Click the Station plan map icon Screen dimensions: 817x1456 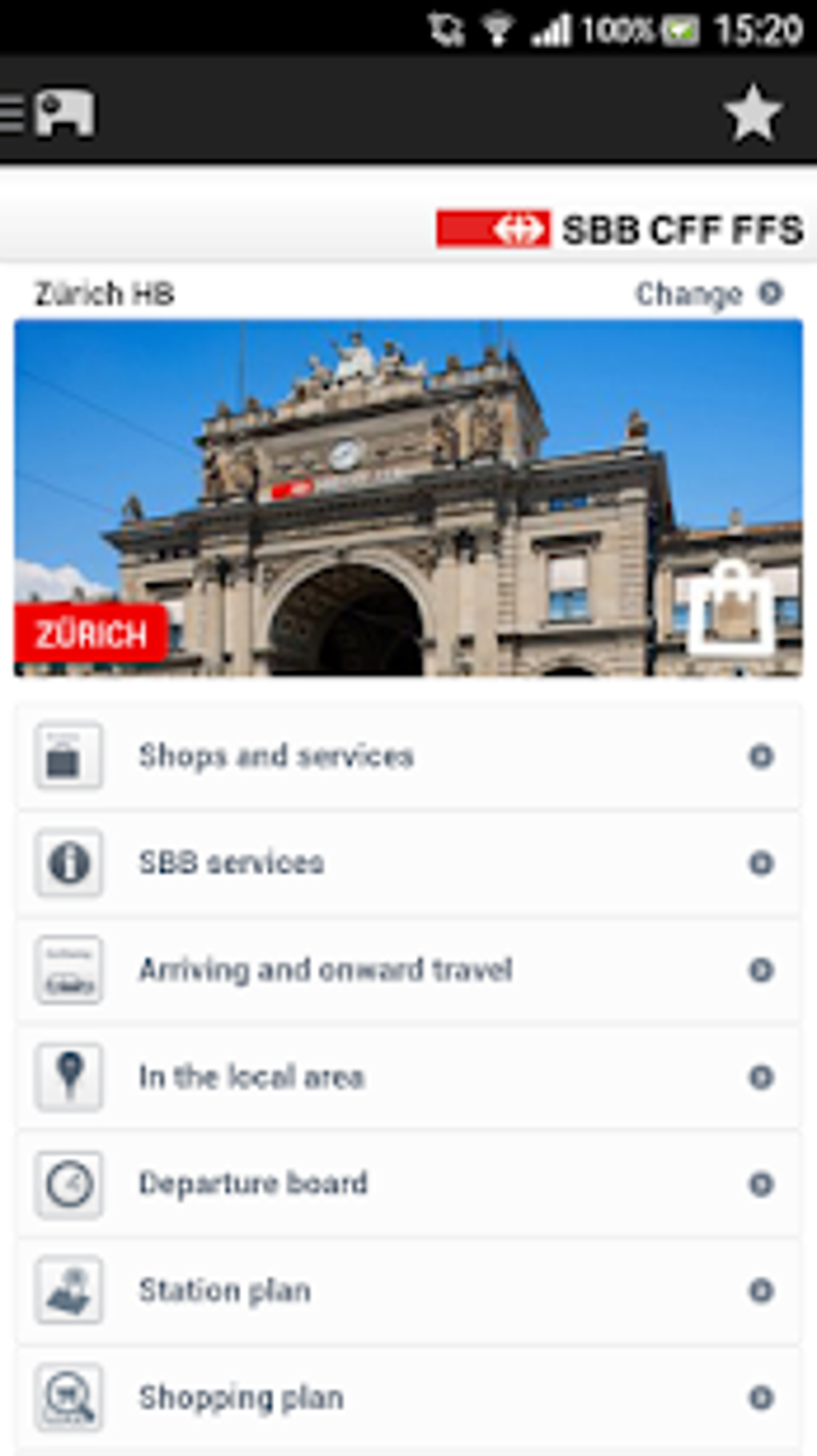70,1290
